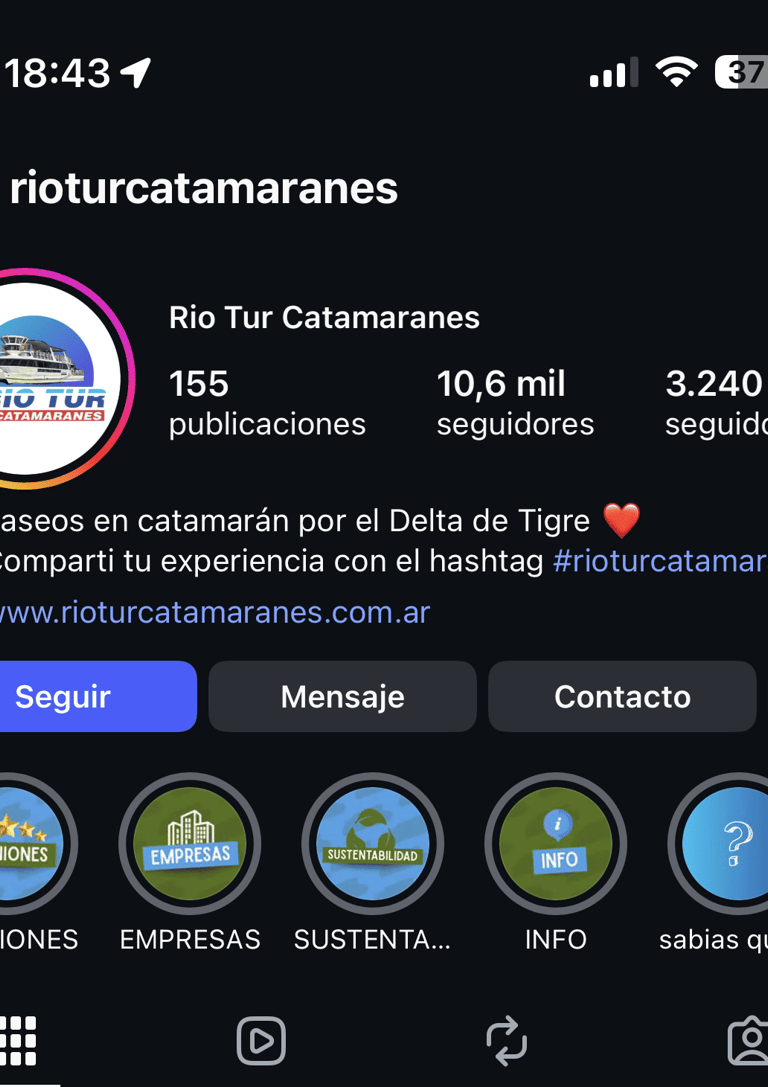Tap Contacto to view contact options
This screenshot has width=768, height=1087.
pyautogui.click(x=622, y=696)
